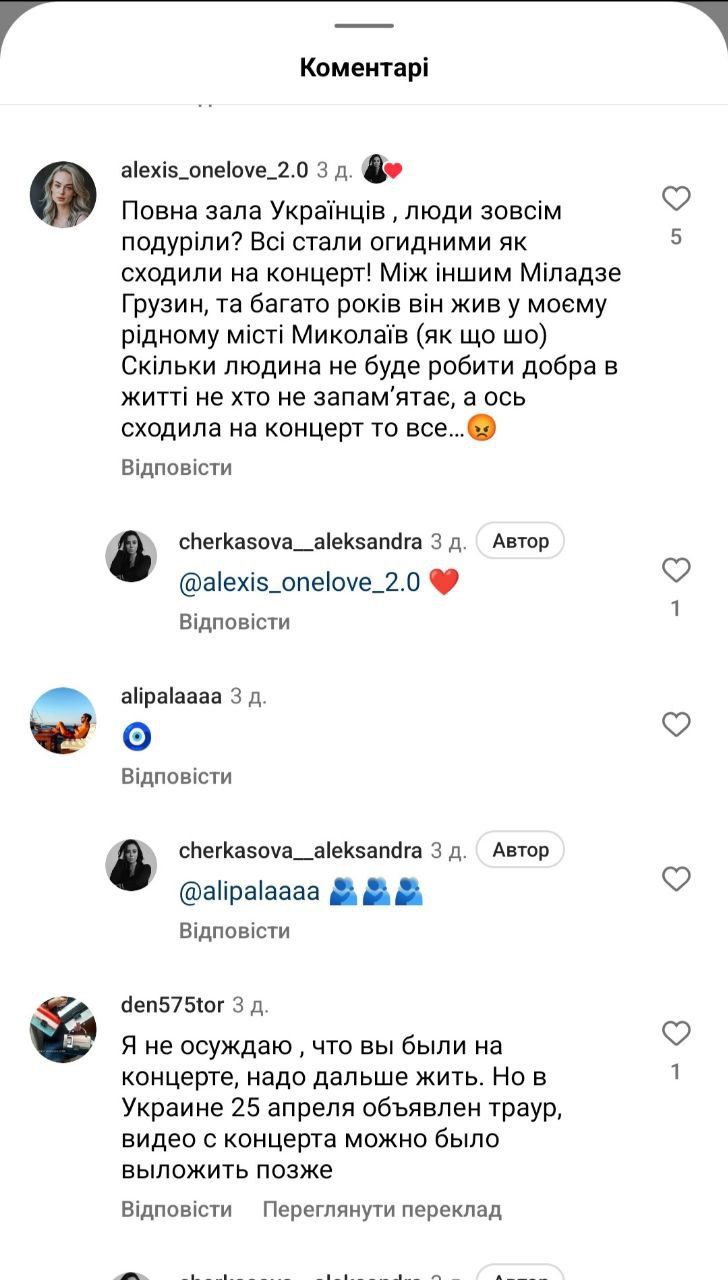Like the author's heart reply to alexis_onelove_2.0
This screenshot has width=728, height=1280.
pos(676,571)
